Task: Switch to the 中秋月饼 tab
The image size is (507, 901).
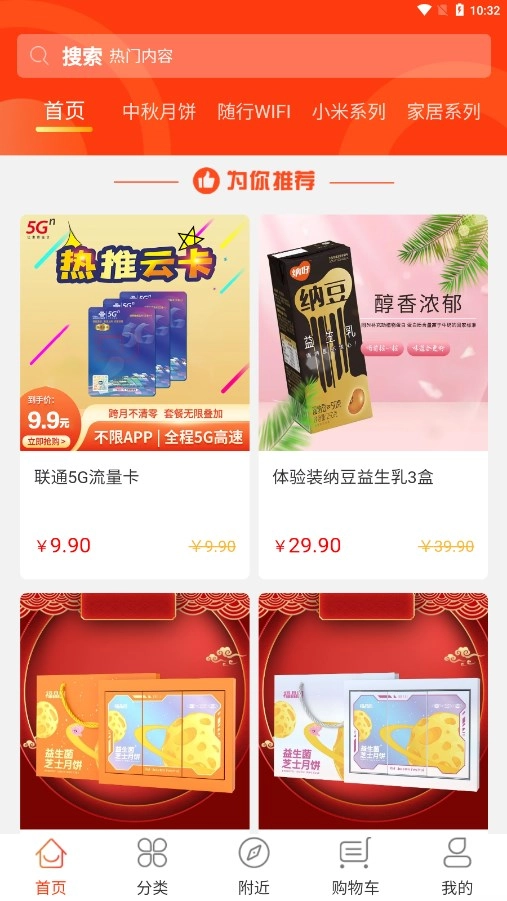Action: click(x=159, y=111)
